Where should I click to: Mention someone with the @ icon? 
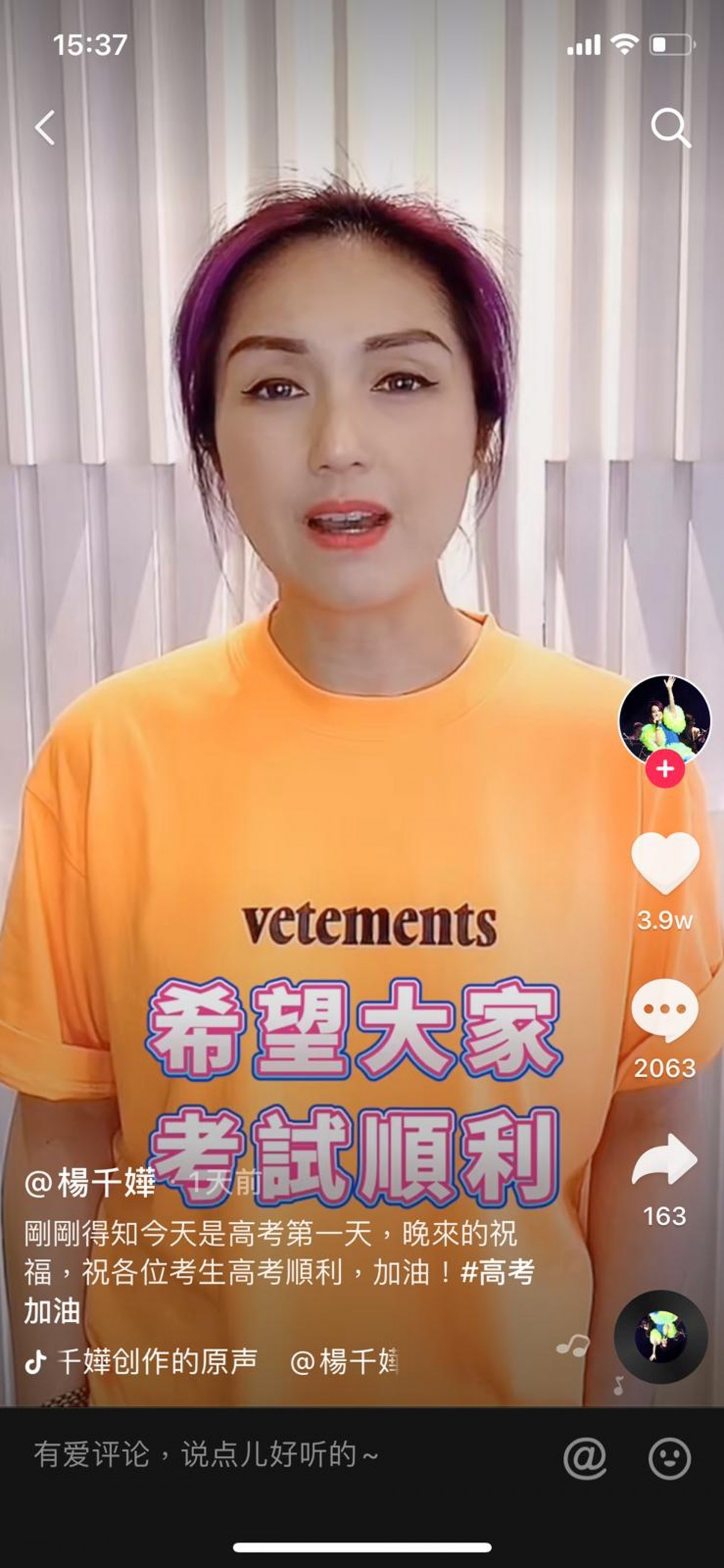click(585, 1458)
